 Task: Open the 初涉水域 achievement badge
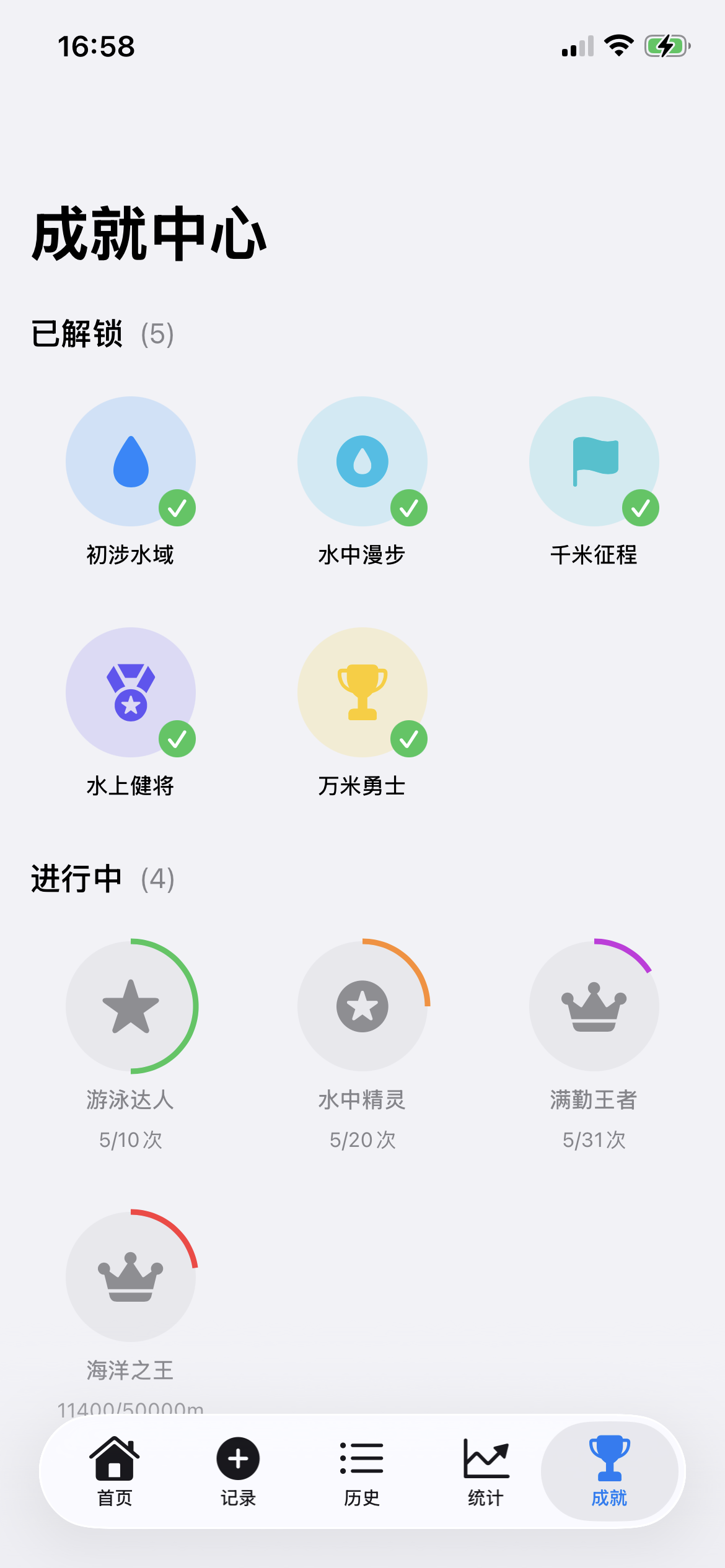tap(131, 462)
